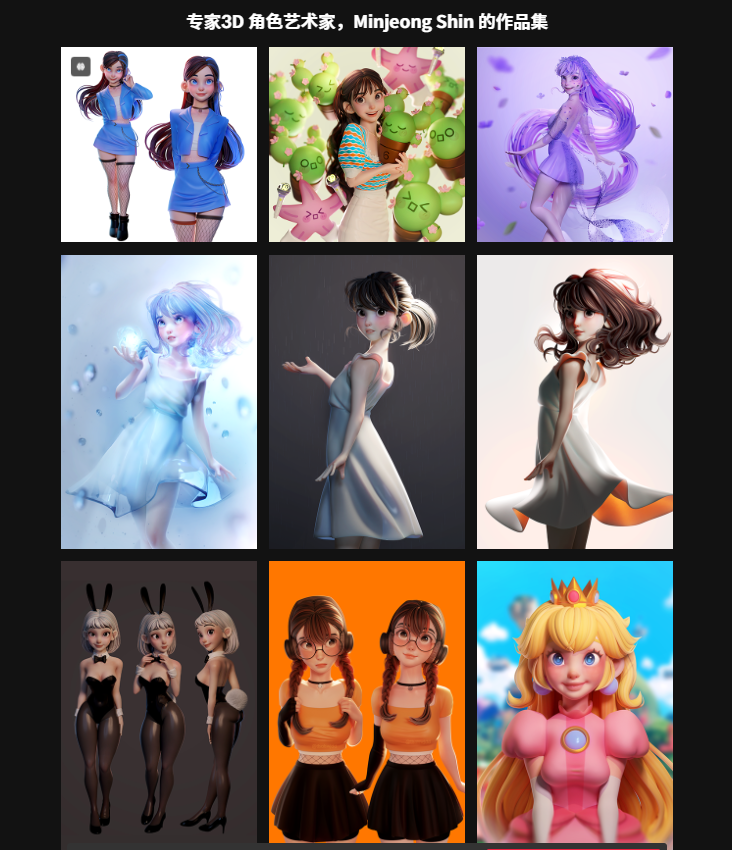
Task: View the purple long-haired girl artwork
Action: pyautogui.click(x=575, y=145)
